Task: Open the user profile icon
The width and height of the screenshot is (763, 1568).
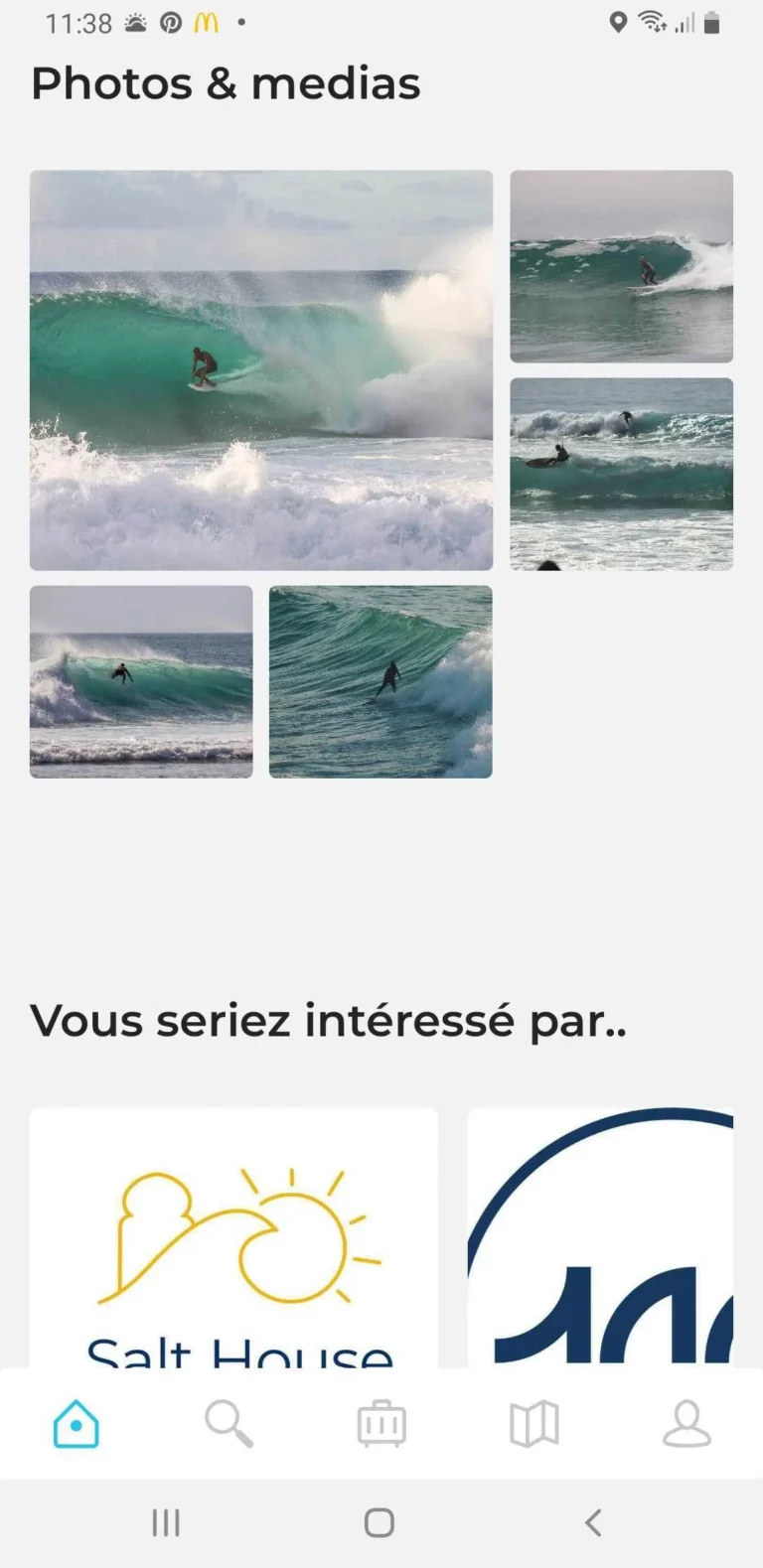Action: tap(686, 1423)
